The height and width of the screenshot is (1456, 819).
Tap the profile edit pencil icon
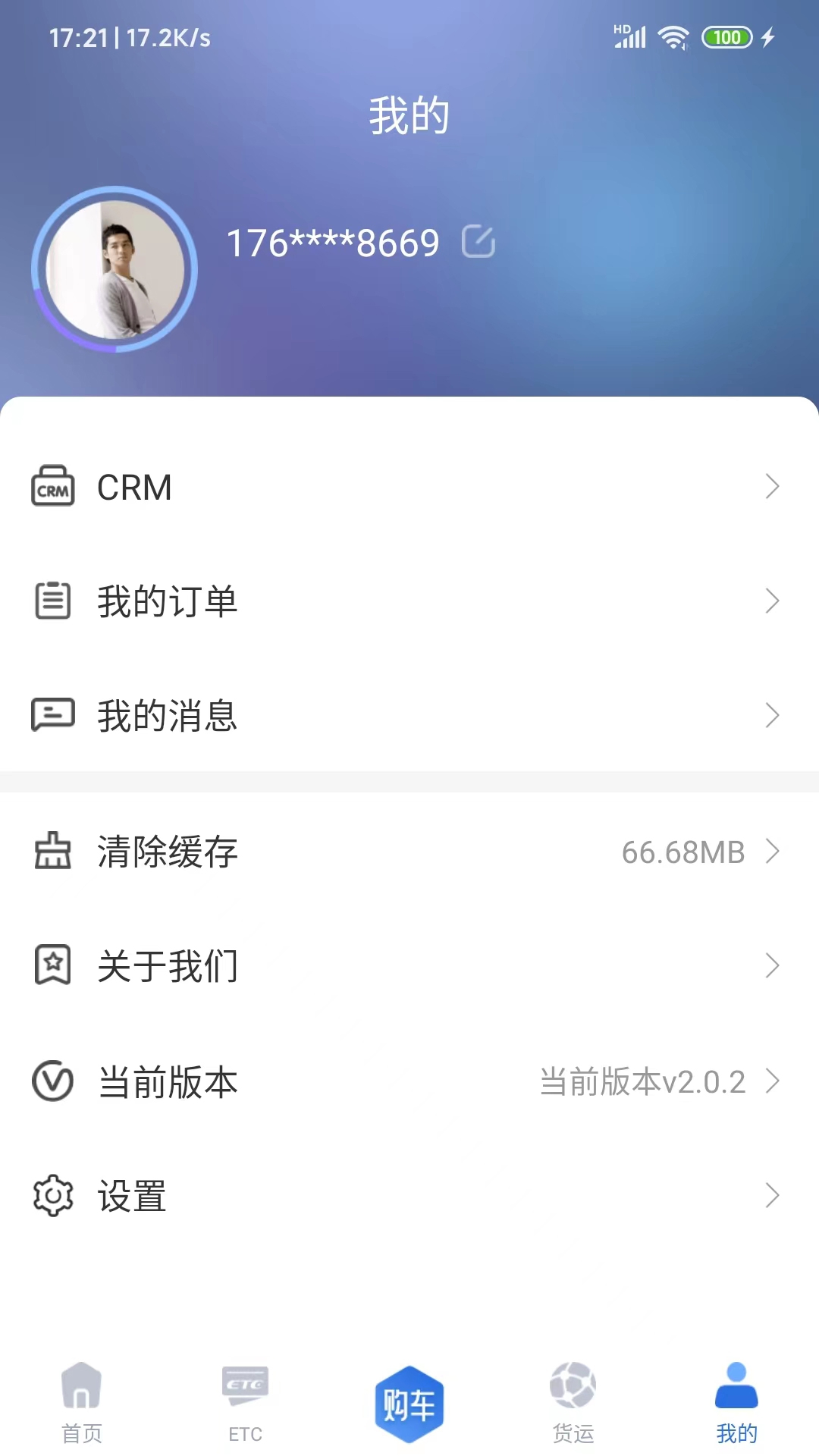coord(479,243)
